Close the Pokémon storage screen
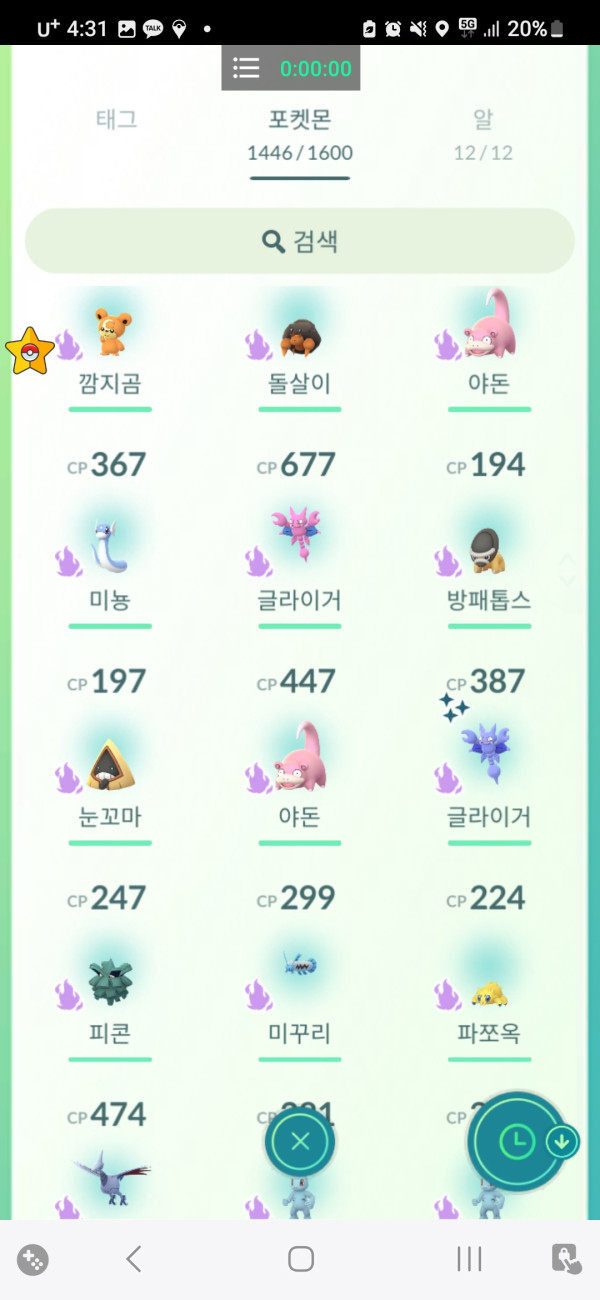This screenshot has width=600, height=1300. pyautogui.click(x=300, y=1142)
